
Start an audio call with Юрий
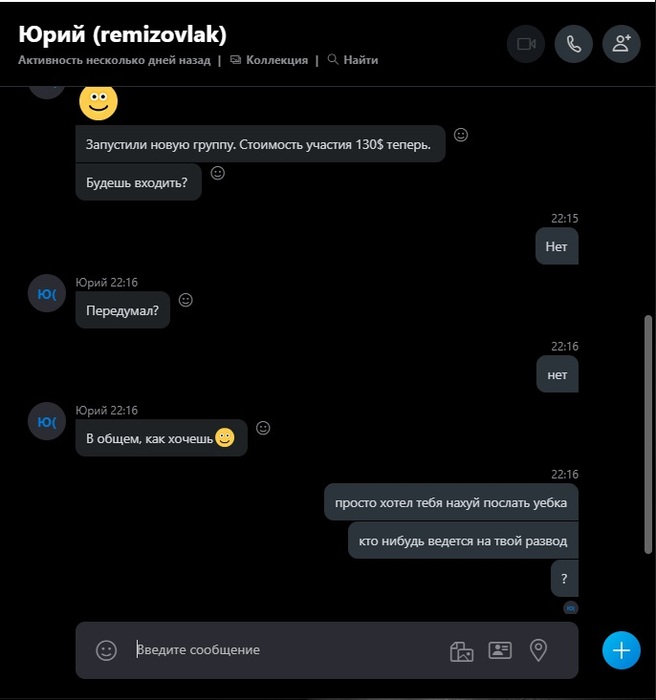tap(574, 44)
